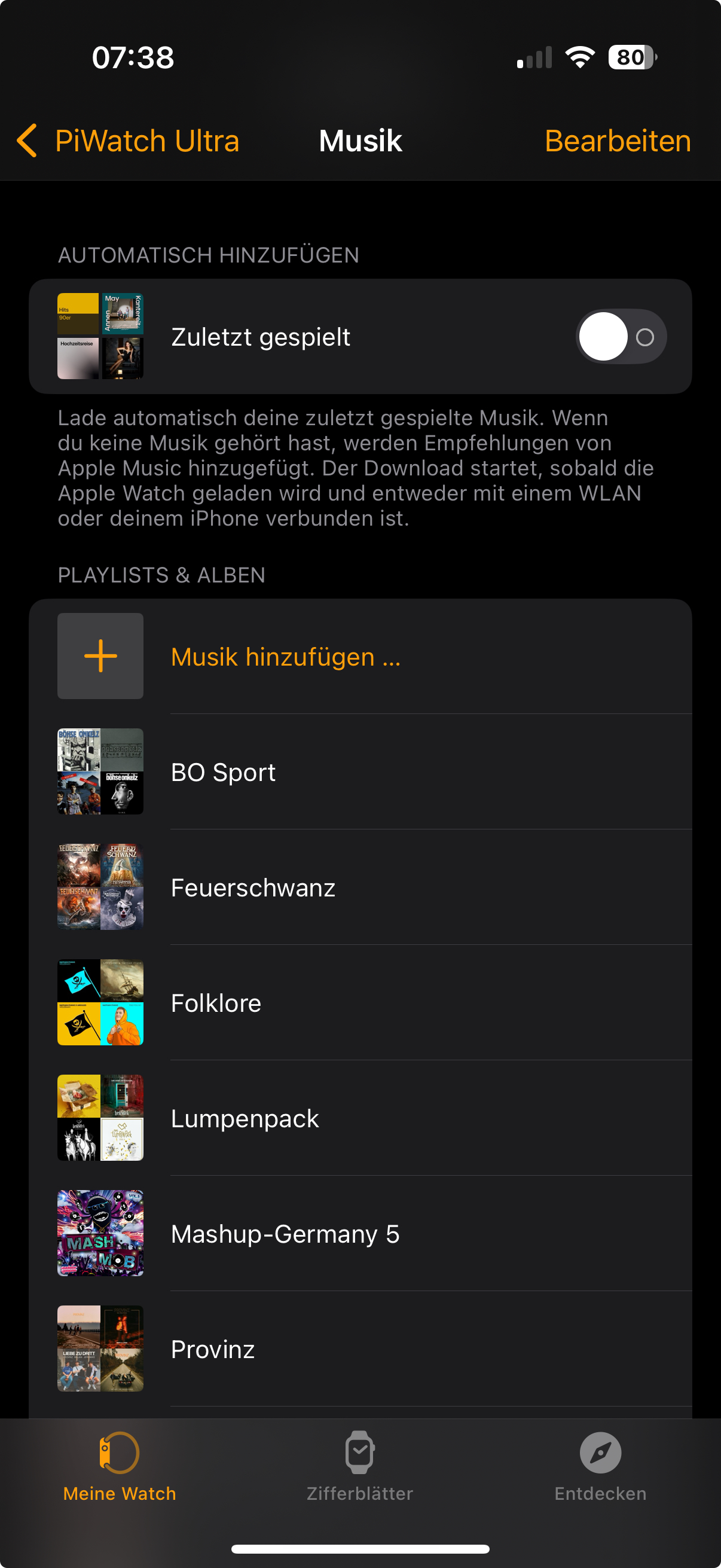Select the Folklore playlist

pos(216,1002)
